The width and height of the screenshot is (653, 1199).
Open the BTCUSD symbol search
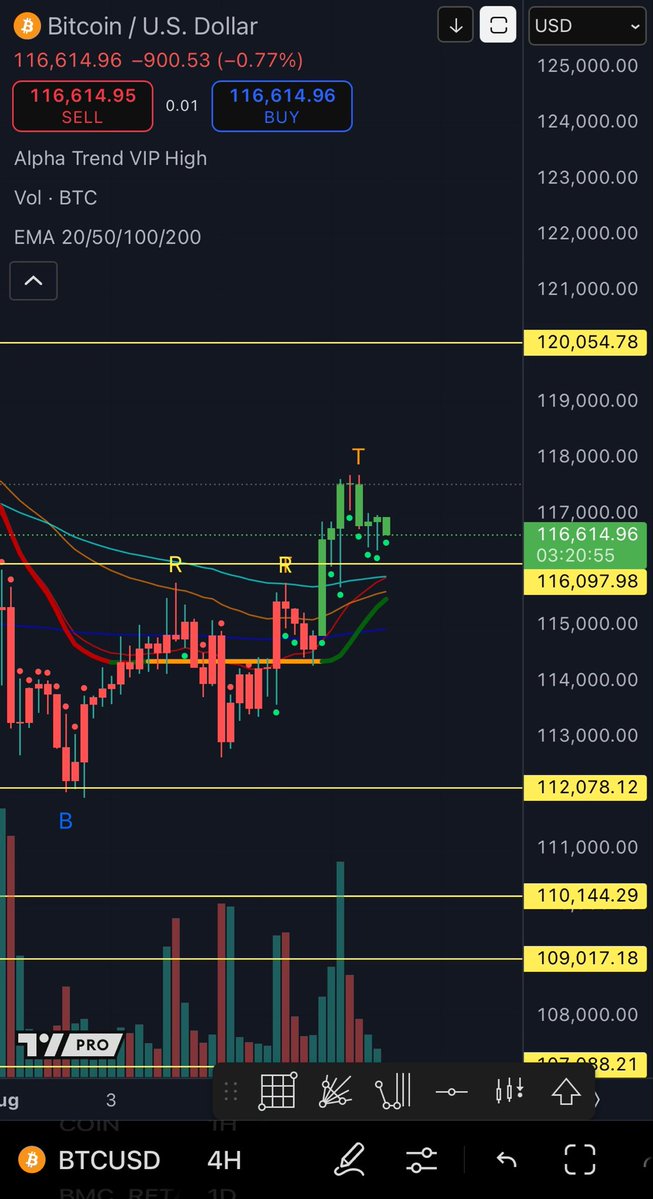pos(108,1160)
